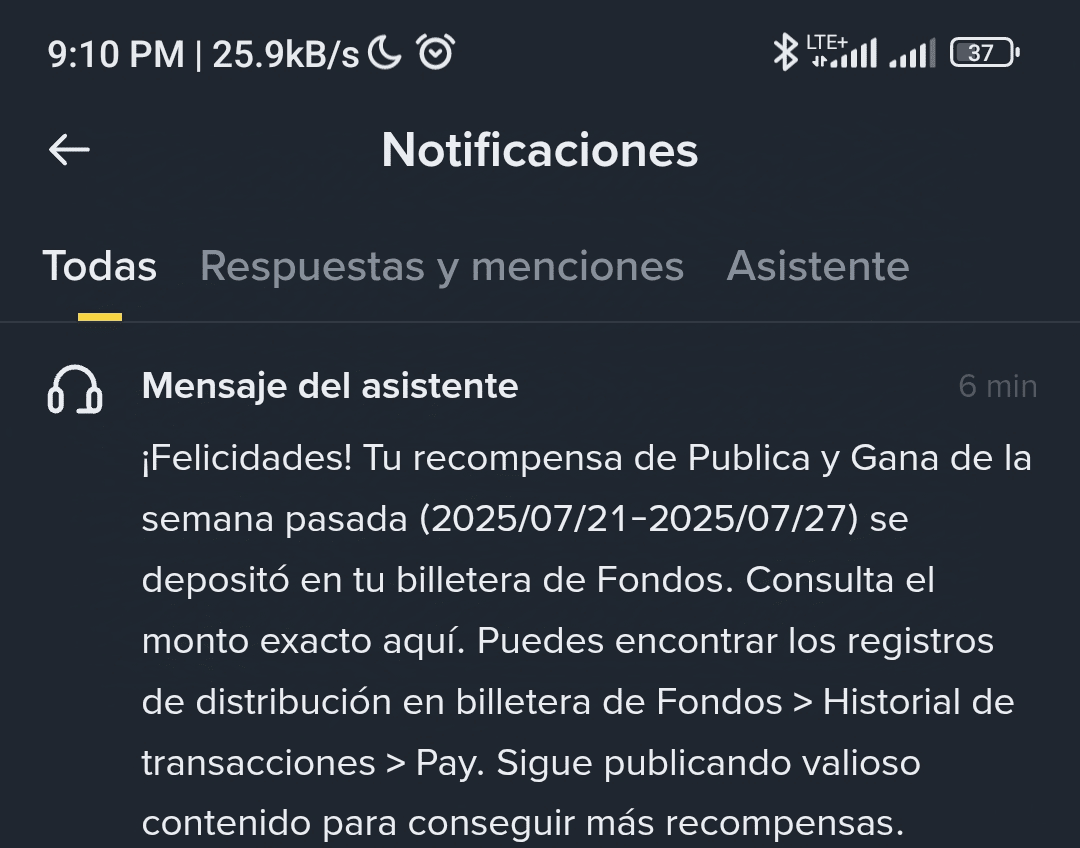Screen dimensions: 1080x848
Task: Go back using the arrow icon
Action: [69, 150]
